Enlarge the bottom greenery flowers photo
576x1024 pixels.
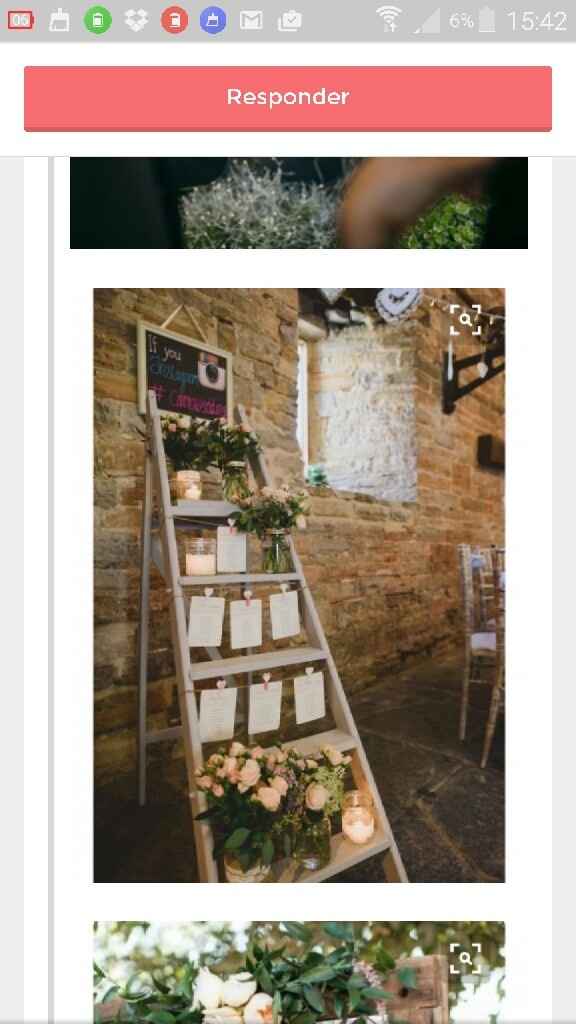466,958
